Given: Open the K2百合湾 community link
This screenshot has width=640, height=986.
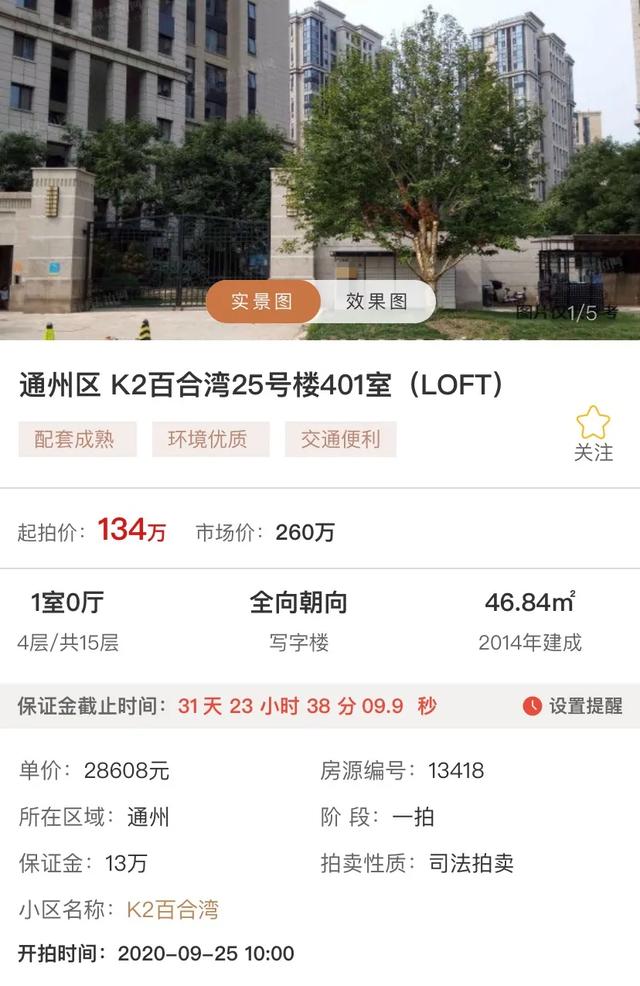Looking at the screenshot, I should point(172,910).
